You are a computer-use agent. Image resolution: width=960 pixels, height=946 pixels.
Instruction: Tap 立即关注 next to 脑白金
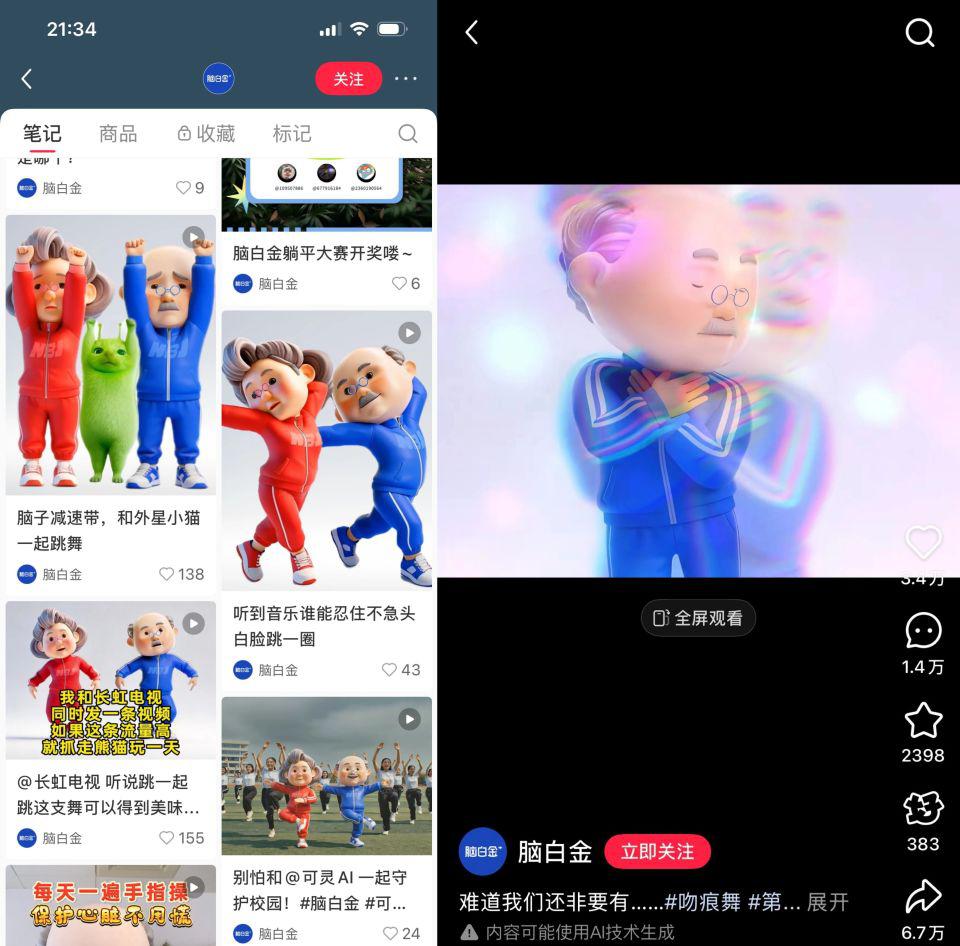(x=657, y=852)
